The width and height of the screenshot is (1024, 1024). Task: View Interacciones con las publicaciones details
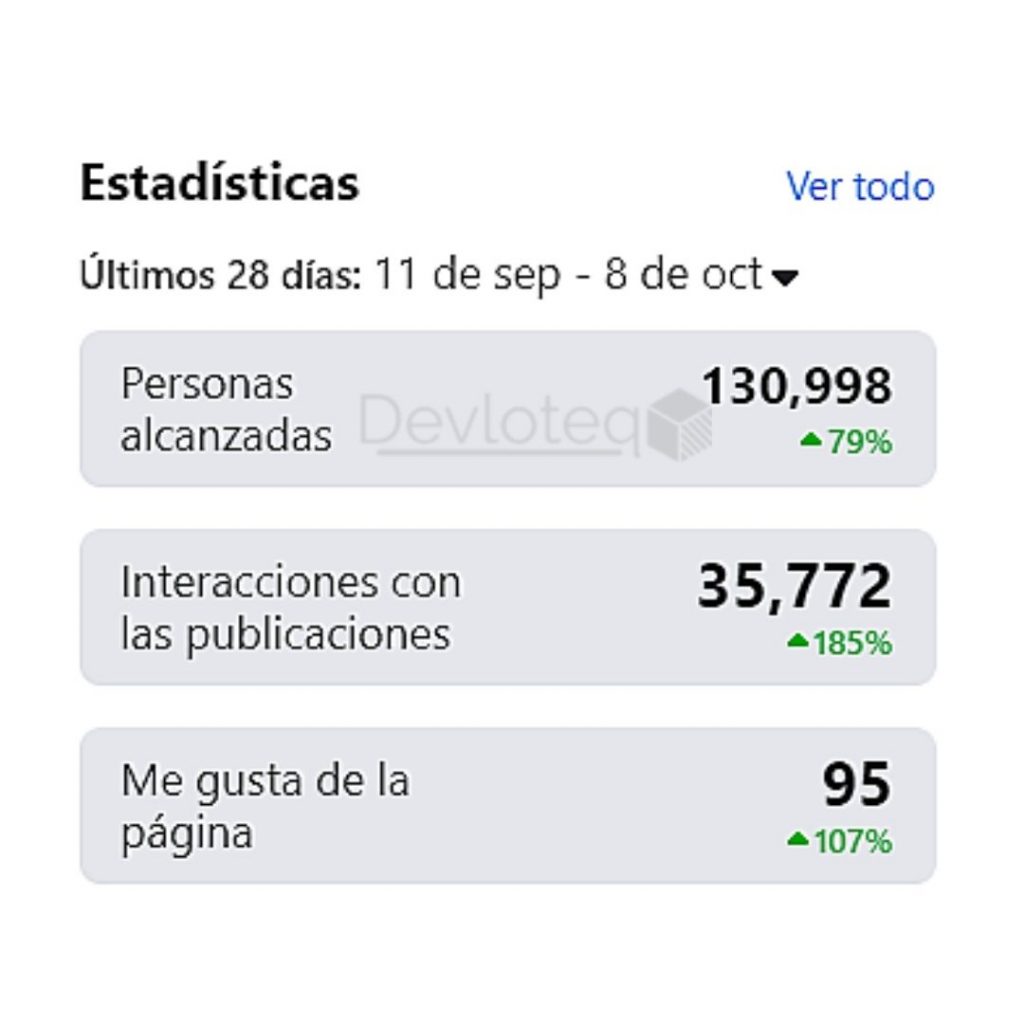tap(507, 607)
